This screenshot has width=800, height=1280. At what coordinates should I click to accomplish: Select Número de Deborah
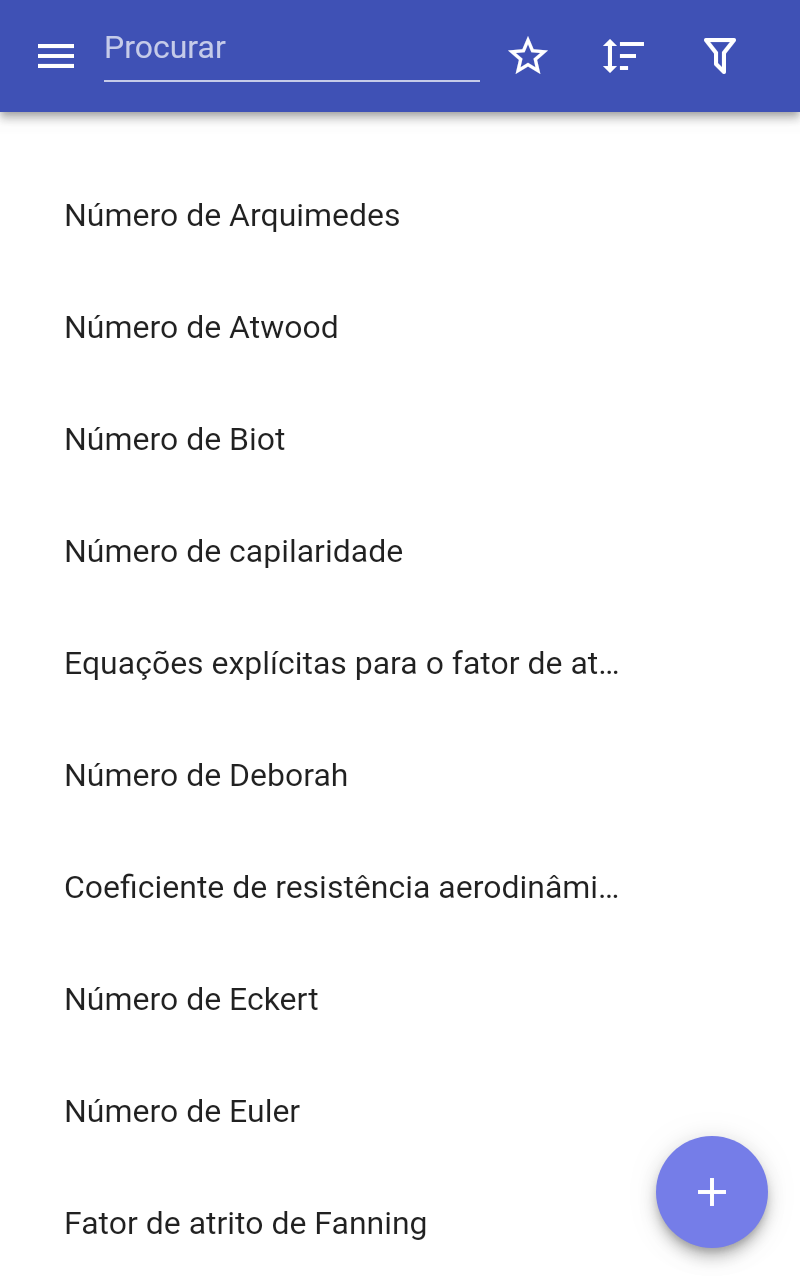click(x=400, y=776)
